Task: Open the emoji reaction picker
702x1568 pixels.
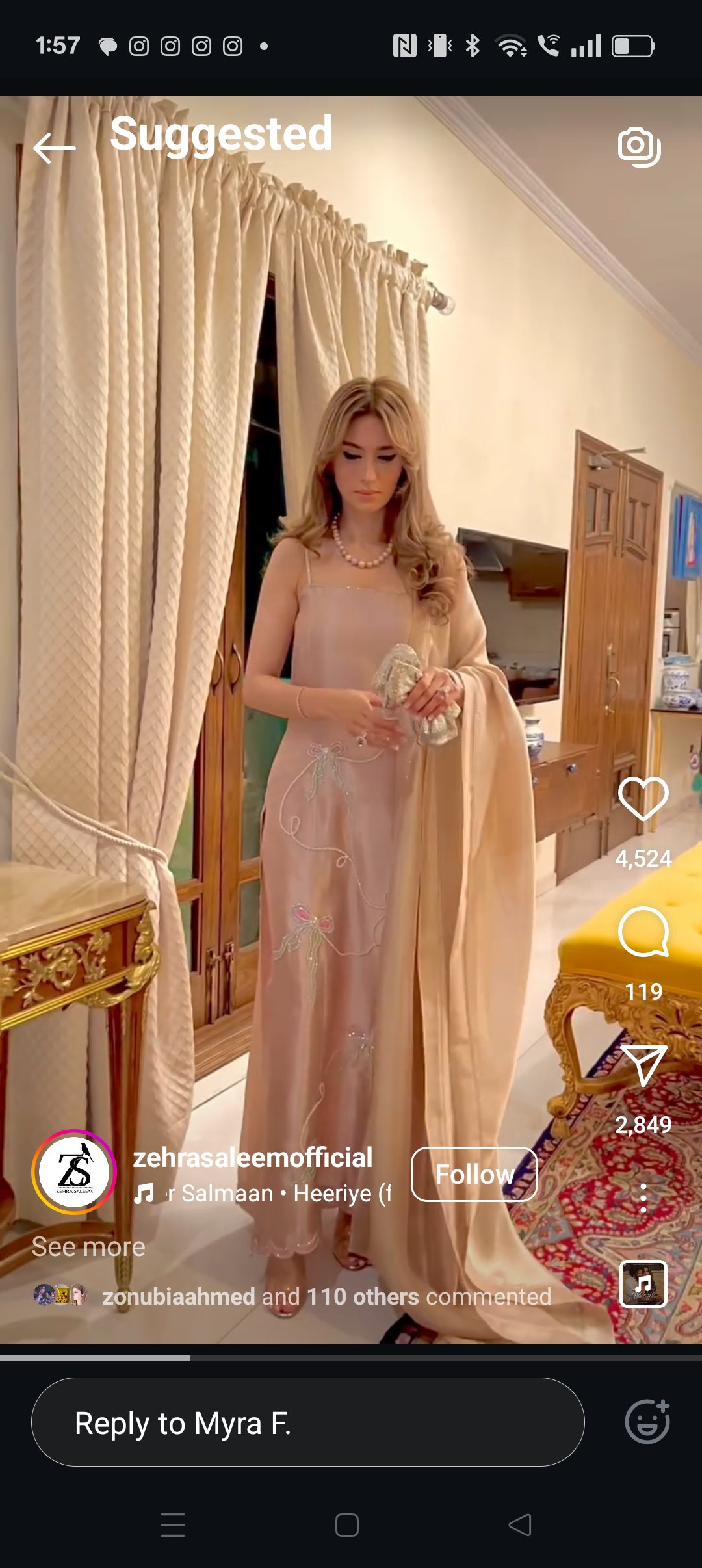Action: [x=647, y=1421]
